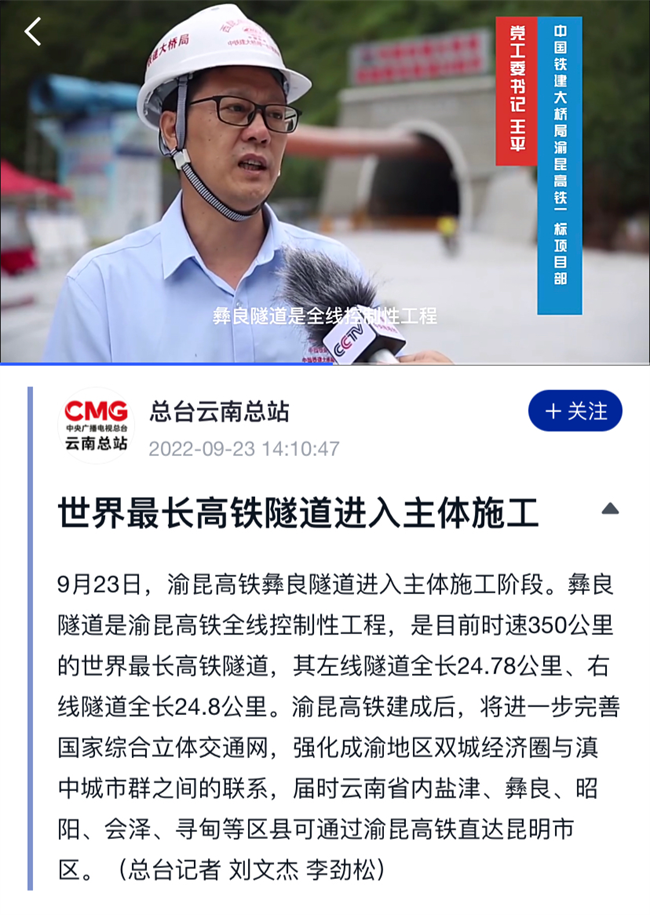Go back using the top-left arrow
Screen dimensions: 650x915
[x=33, y=32]
